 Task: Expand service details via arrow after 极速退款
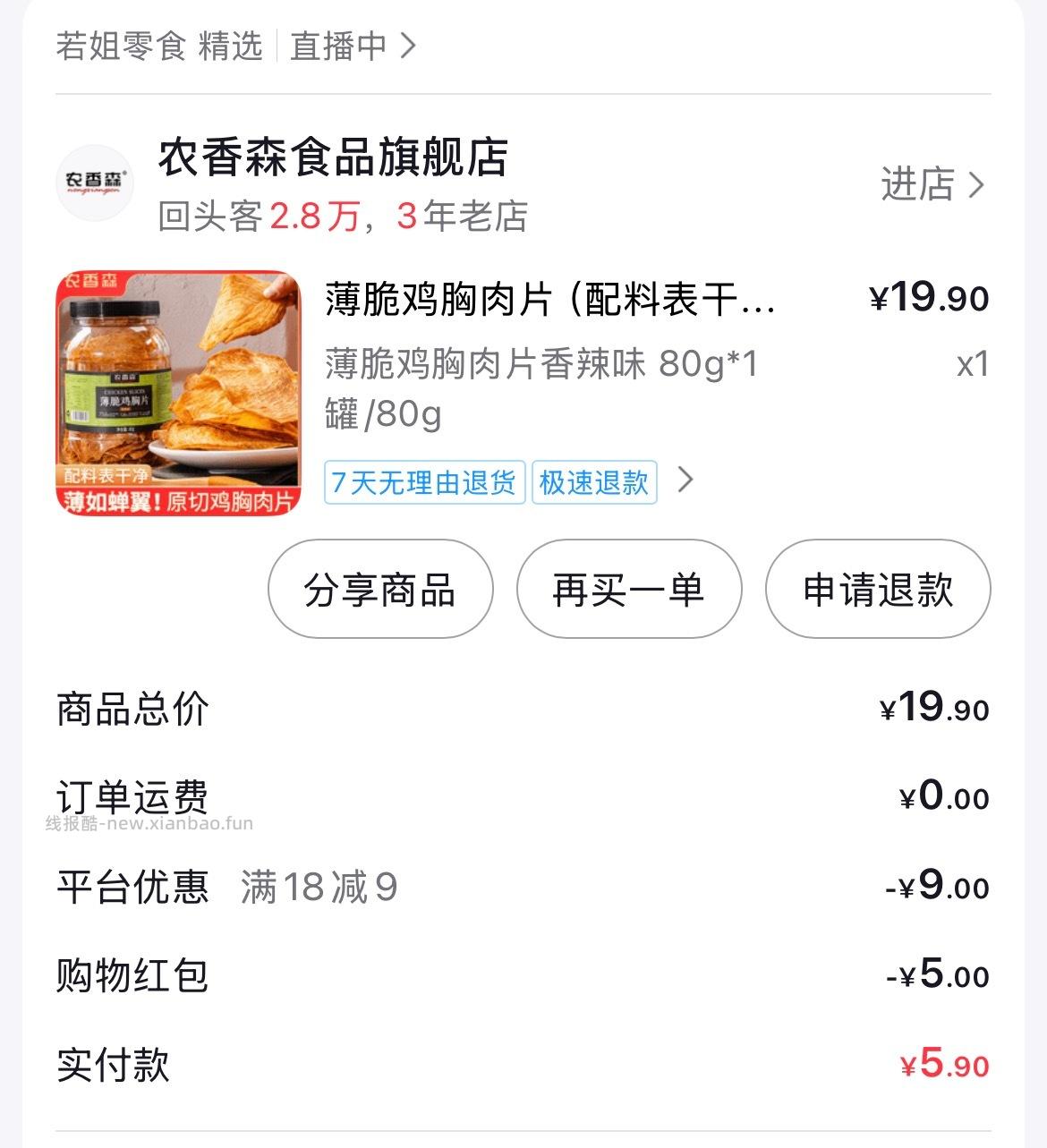pos(685,480)
